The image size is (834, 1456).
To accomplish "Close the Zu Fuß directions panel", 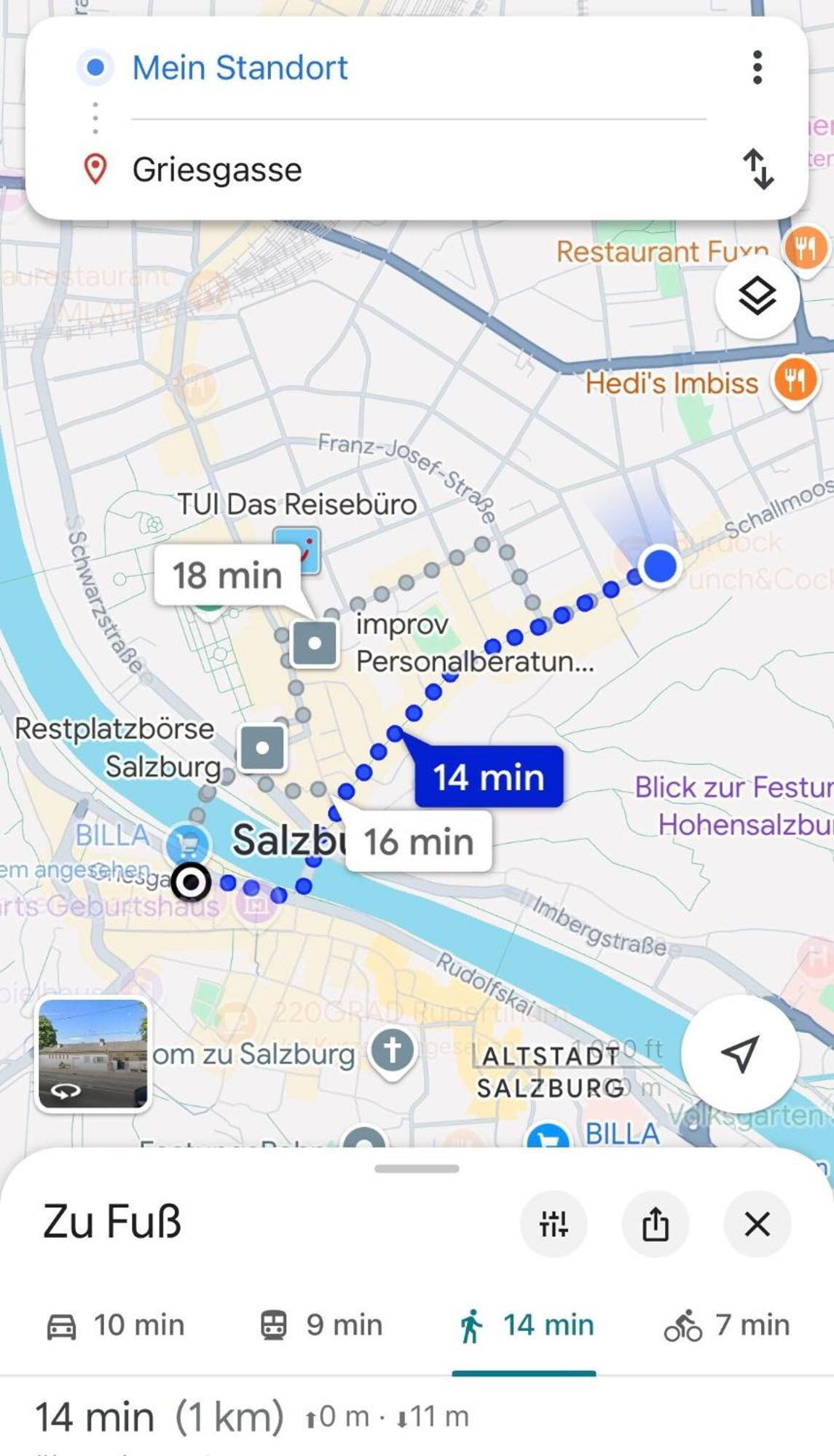I will [757, 1224].
